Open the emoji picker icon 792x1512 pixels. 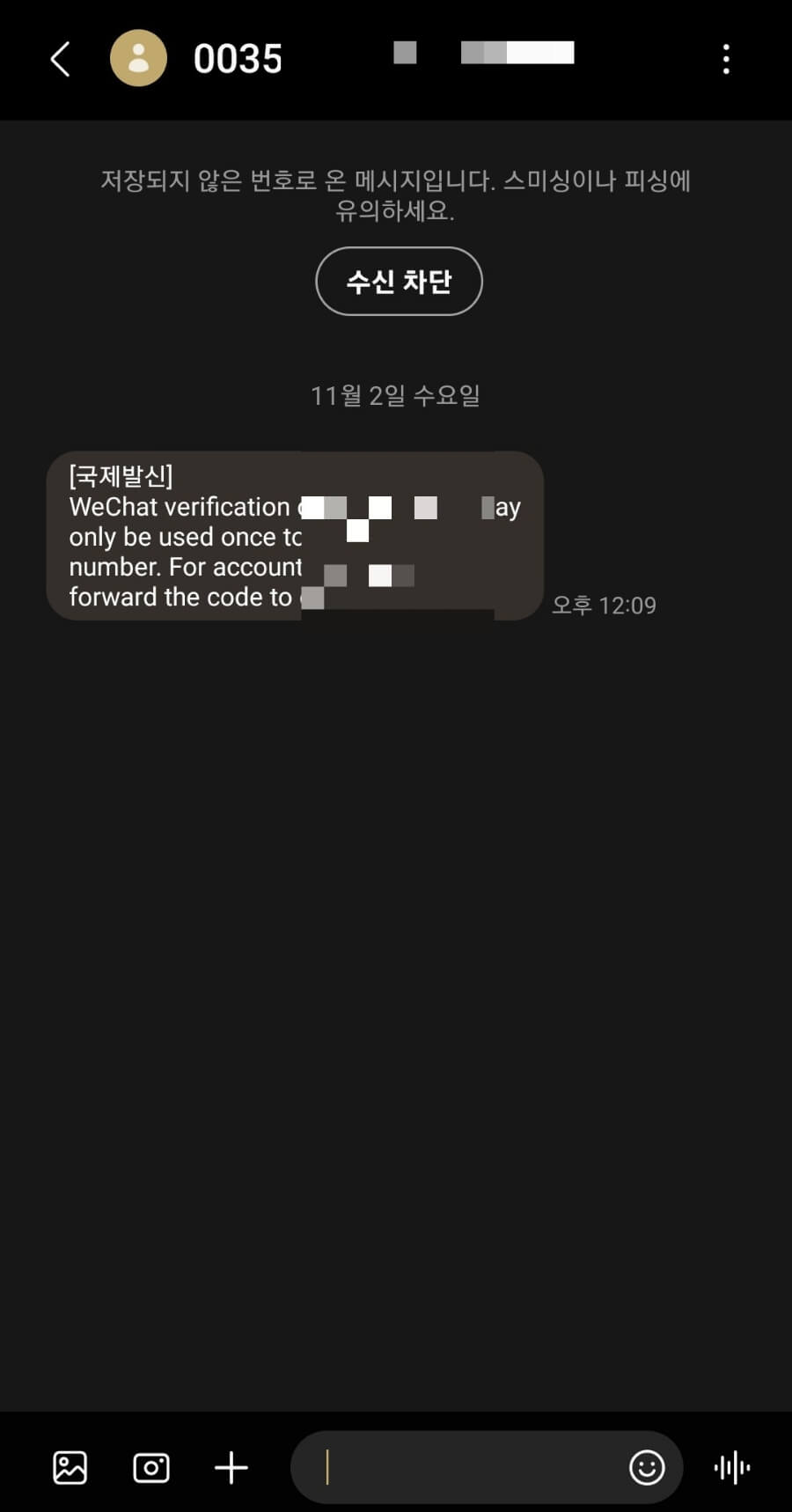tap(647, 1467)
